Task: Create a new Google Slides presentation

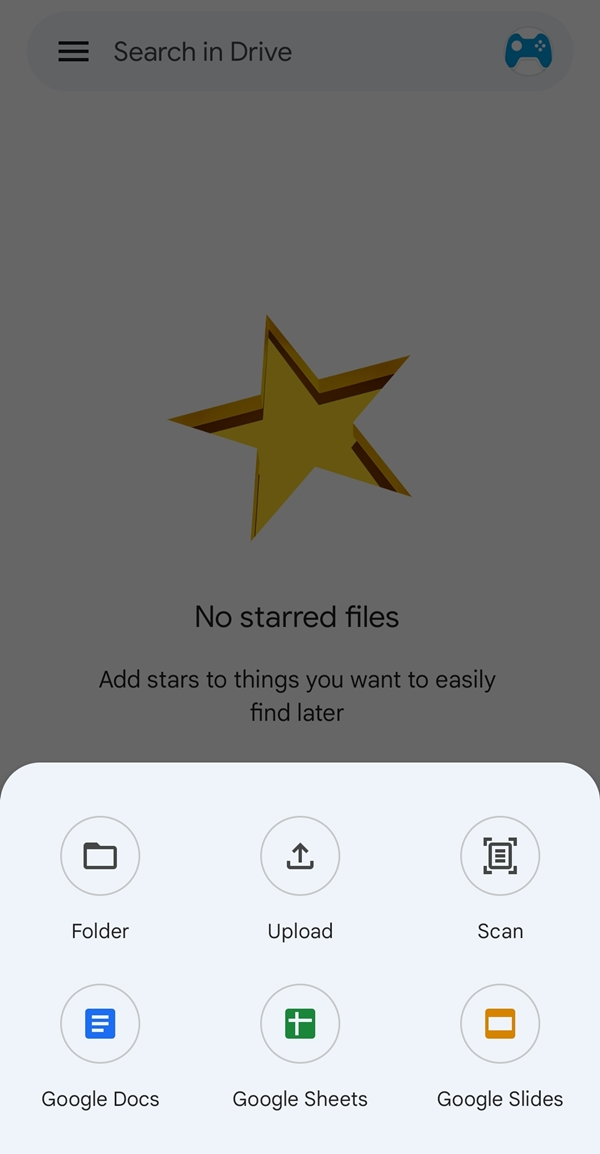Action: [x=500, y=1024]
